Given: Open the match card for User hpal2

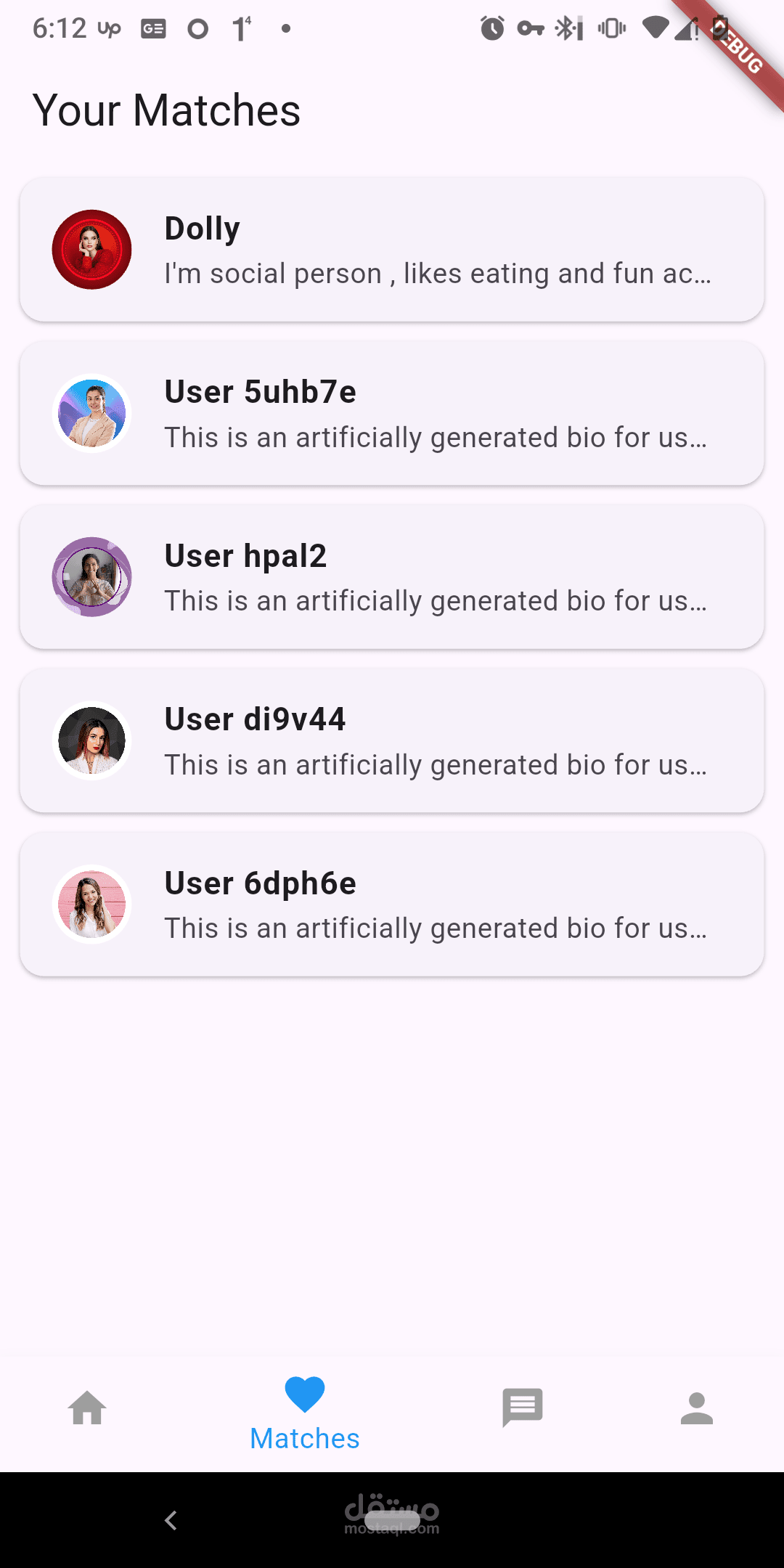Looking at the screenshot, I should coord(392,577).
